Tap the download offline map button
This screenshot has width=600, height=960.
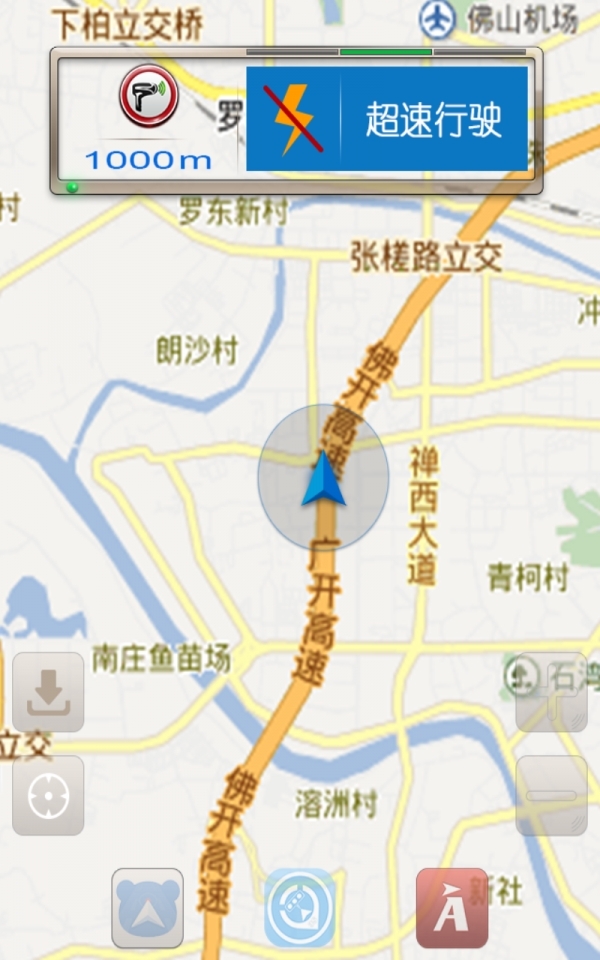click(48, 692)
